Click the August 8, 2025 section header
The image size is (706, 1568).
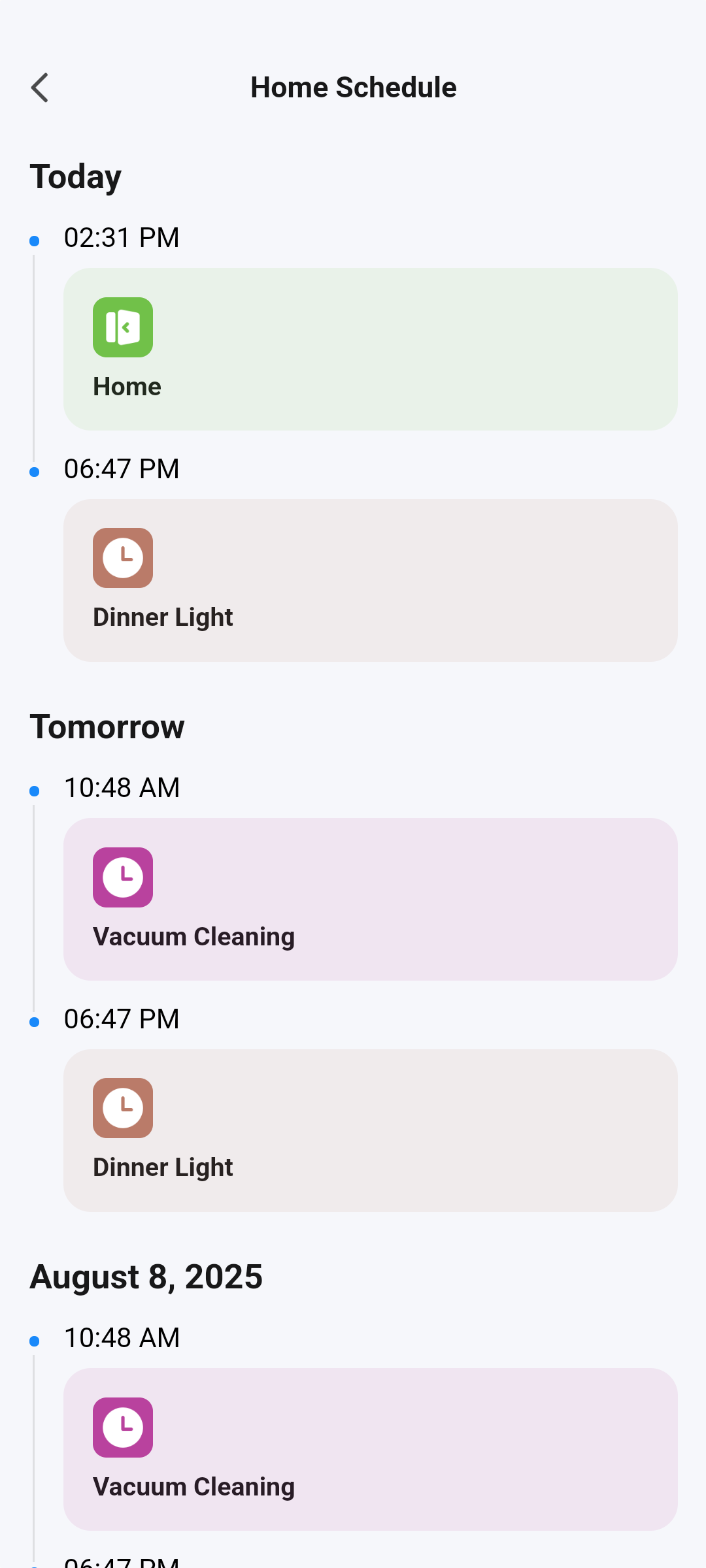click(145, 1277)
